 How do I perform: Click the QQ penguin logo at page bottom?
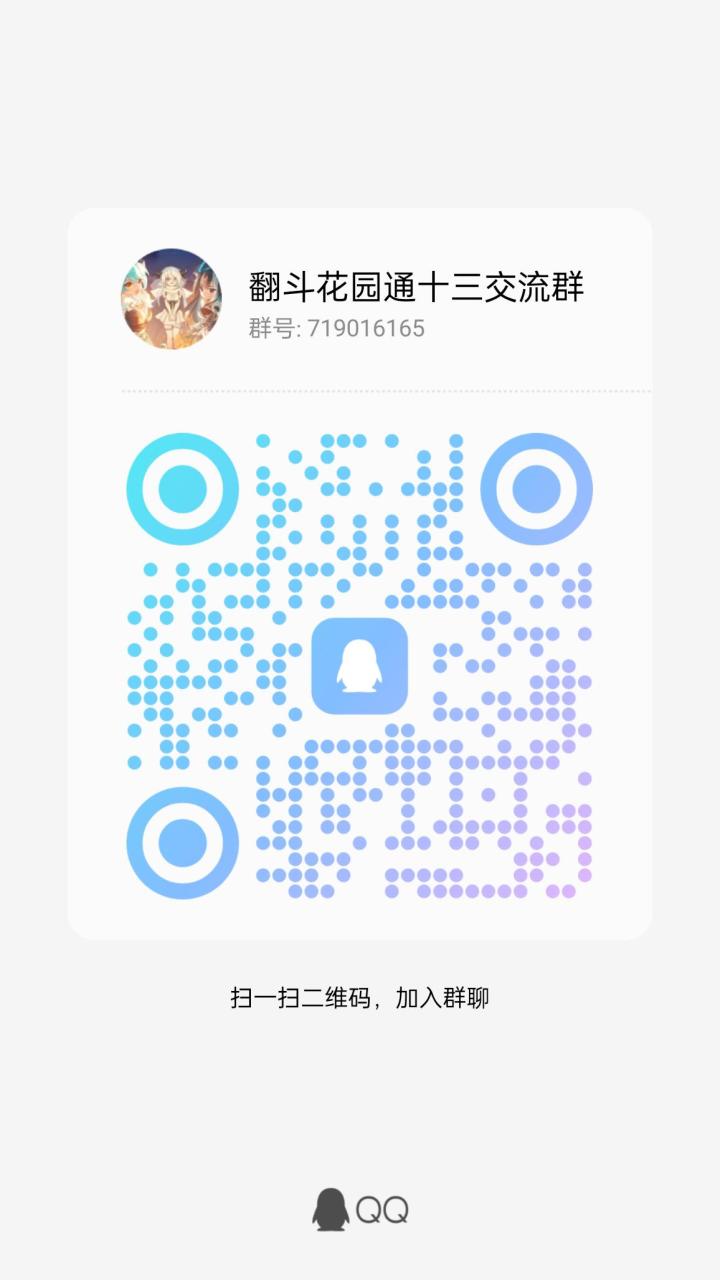[x=330, y=1207]
